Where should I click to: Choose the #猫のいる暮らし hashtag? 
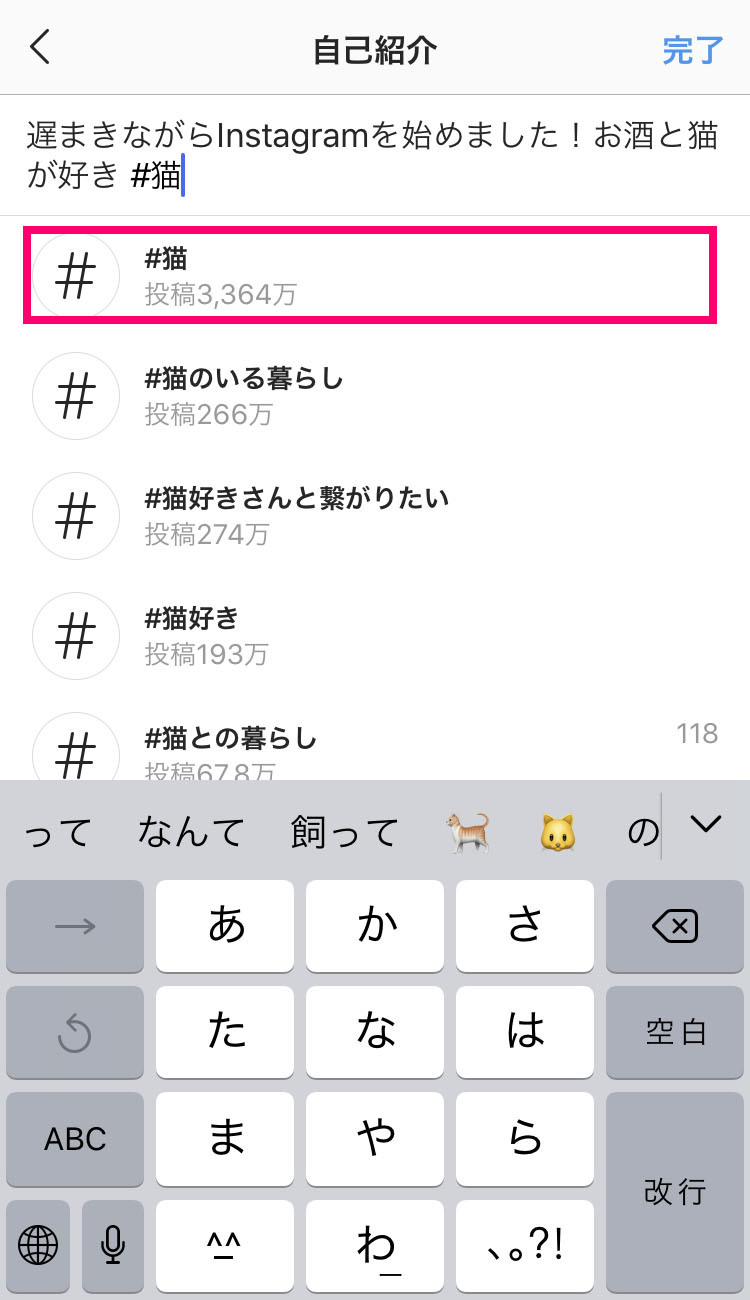click(375, 396)
